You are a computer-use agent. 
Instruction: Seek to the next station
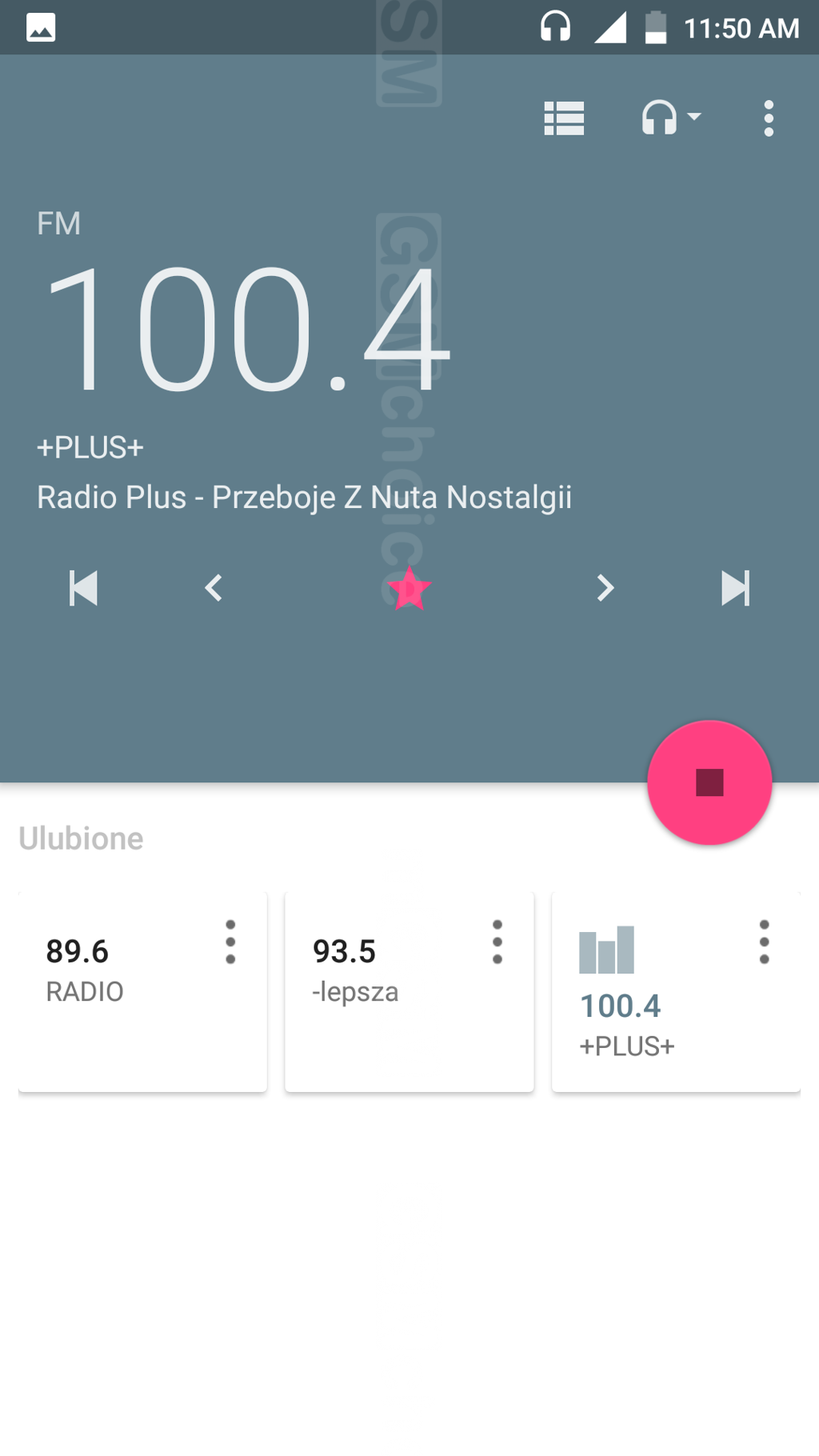(735, 589)
